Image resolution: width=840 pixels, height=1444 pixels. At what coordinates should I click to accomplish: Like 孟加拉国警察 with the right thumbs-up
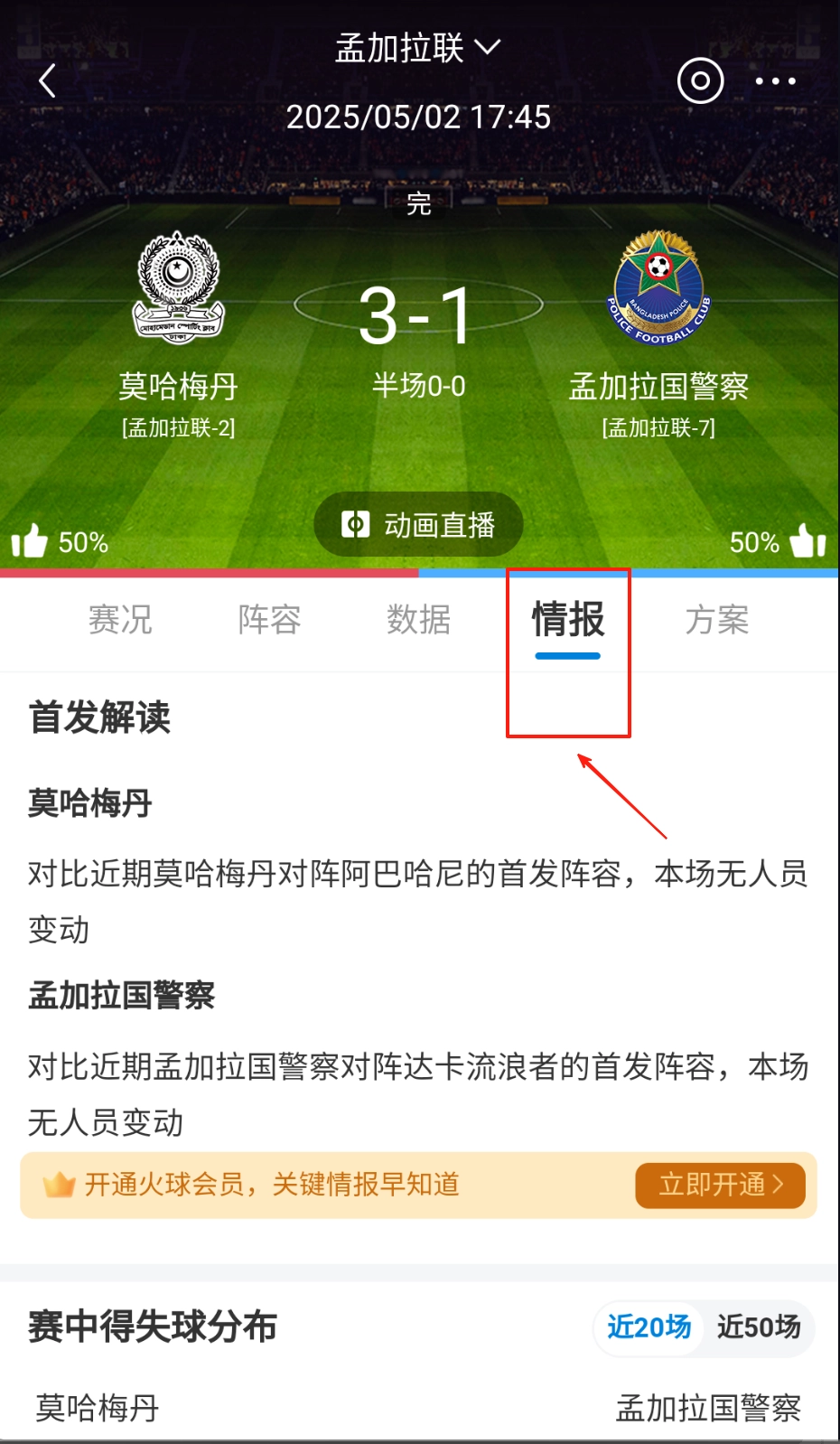coord(807,541)
